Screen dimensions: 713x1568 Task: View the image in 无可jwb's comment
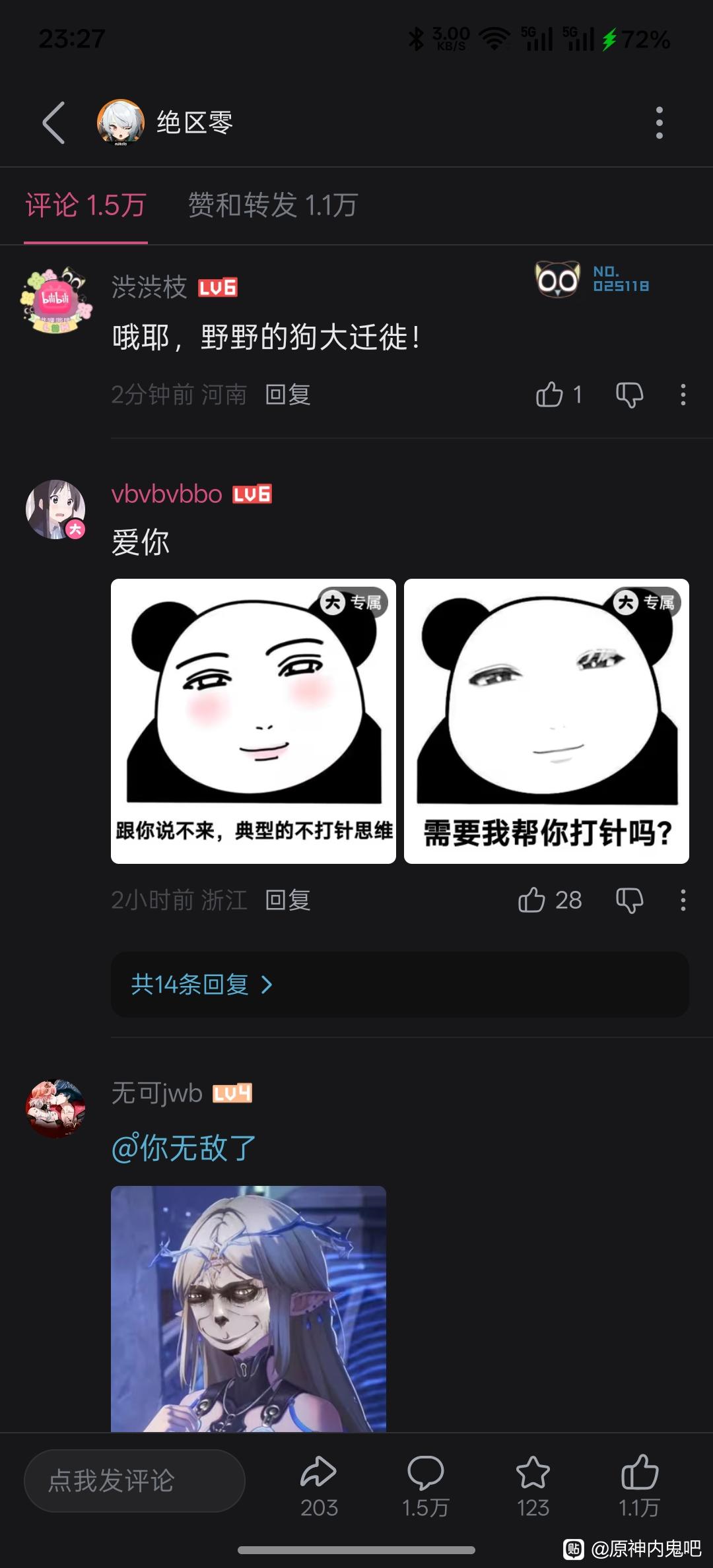pyautogui.click(x=248, y=1308)
